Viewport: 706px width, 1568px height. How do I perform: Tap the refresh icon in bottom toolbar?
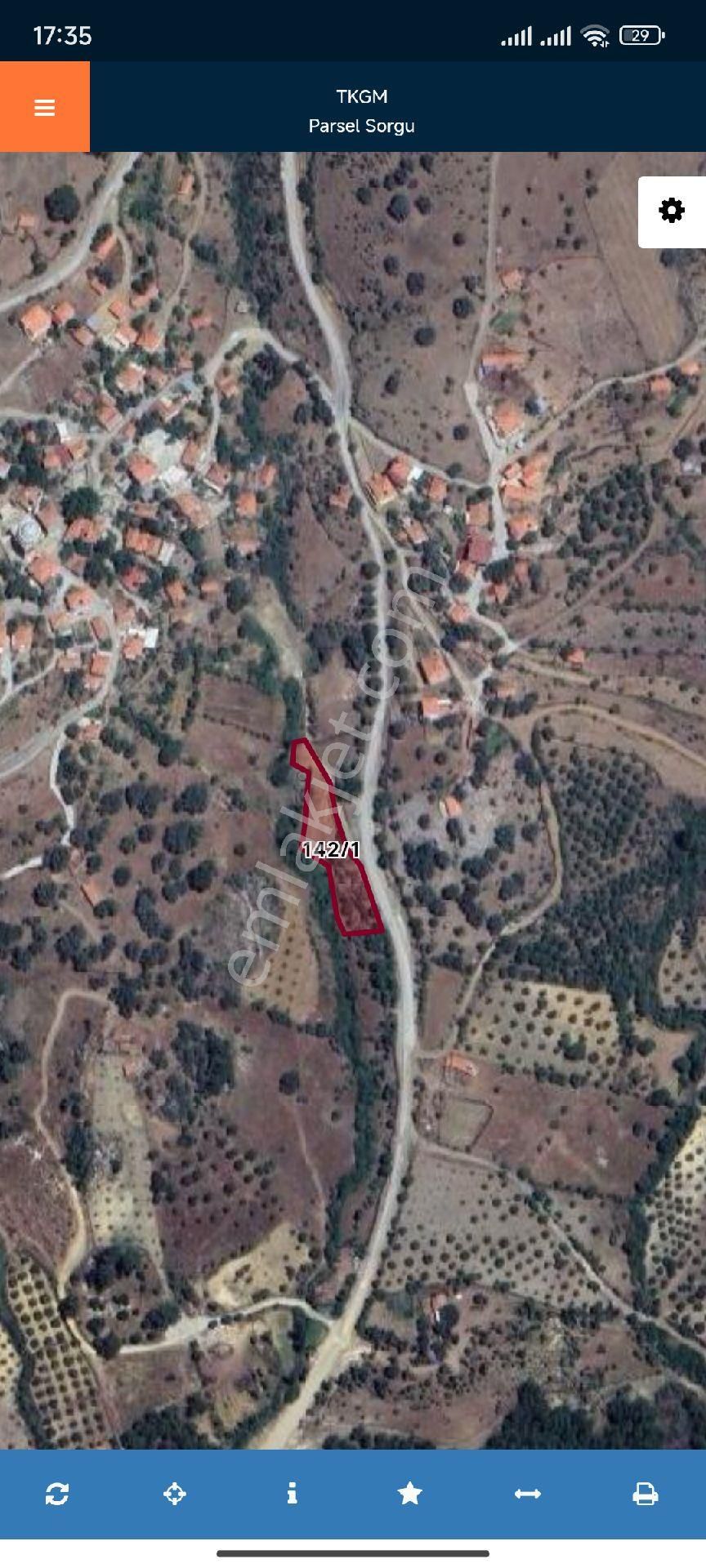click(57, 1494)
